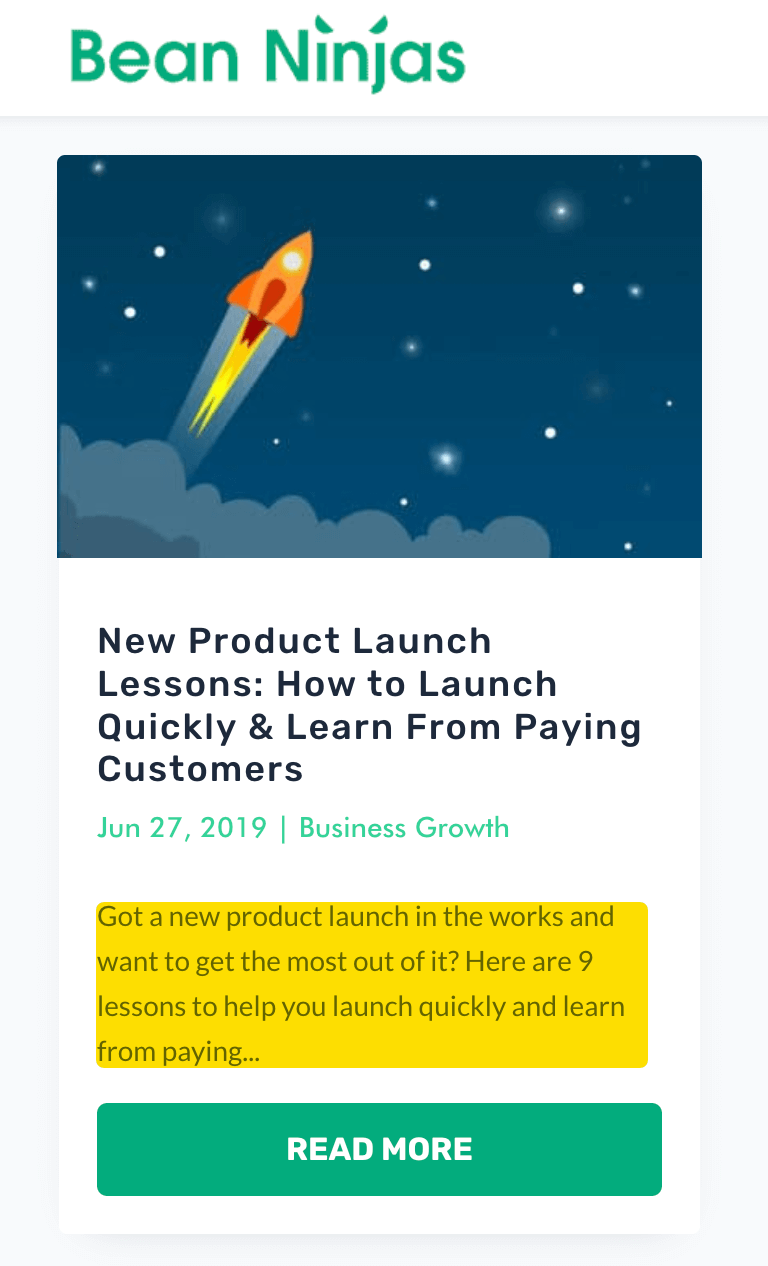Screen dimensions: 768x1266
Task: Open the Business Growth category link
Action: 404,828
